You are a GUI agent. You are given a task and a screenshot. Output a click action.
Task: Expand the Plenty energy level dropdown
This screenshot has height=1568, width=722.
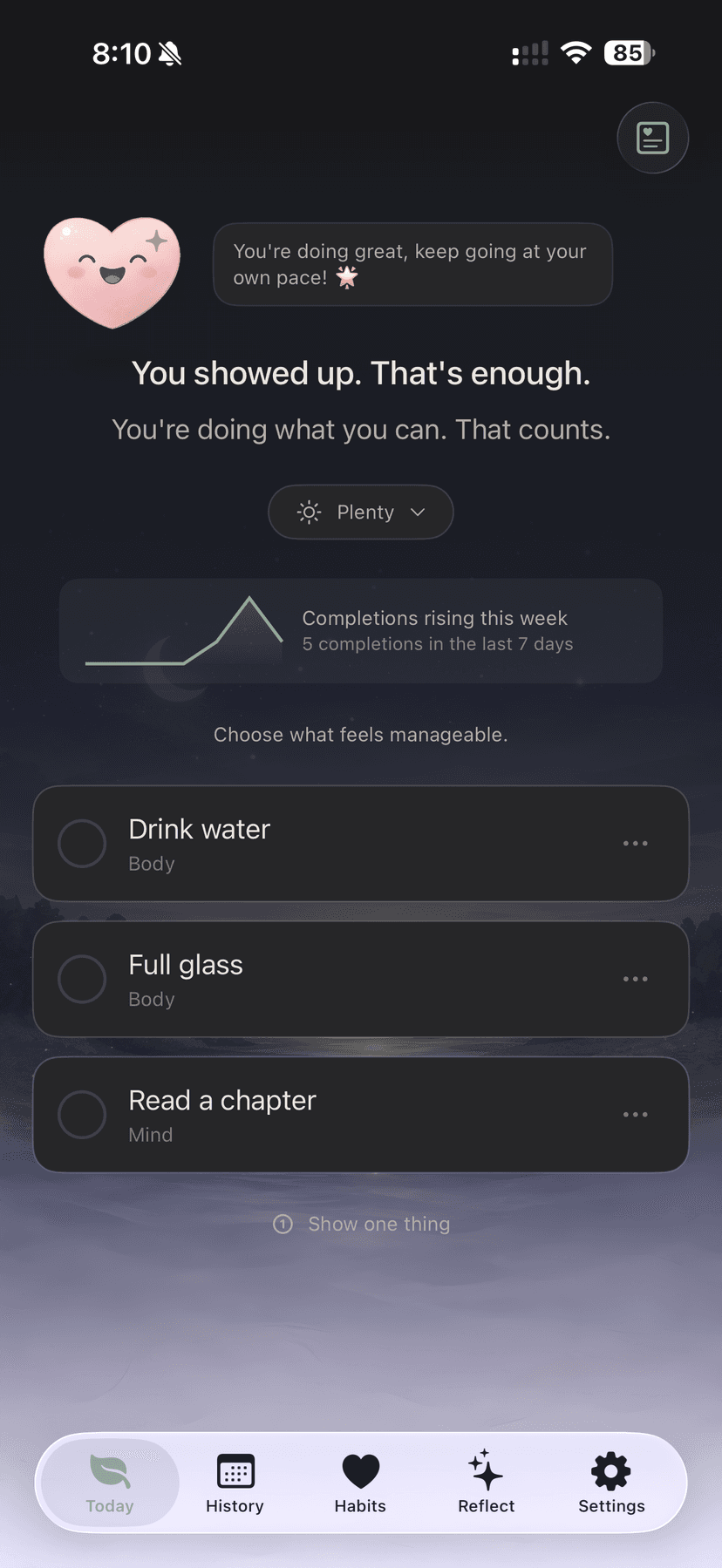417,512
